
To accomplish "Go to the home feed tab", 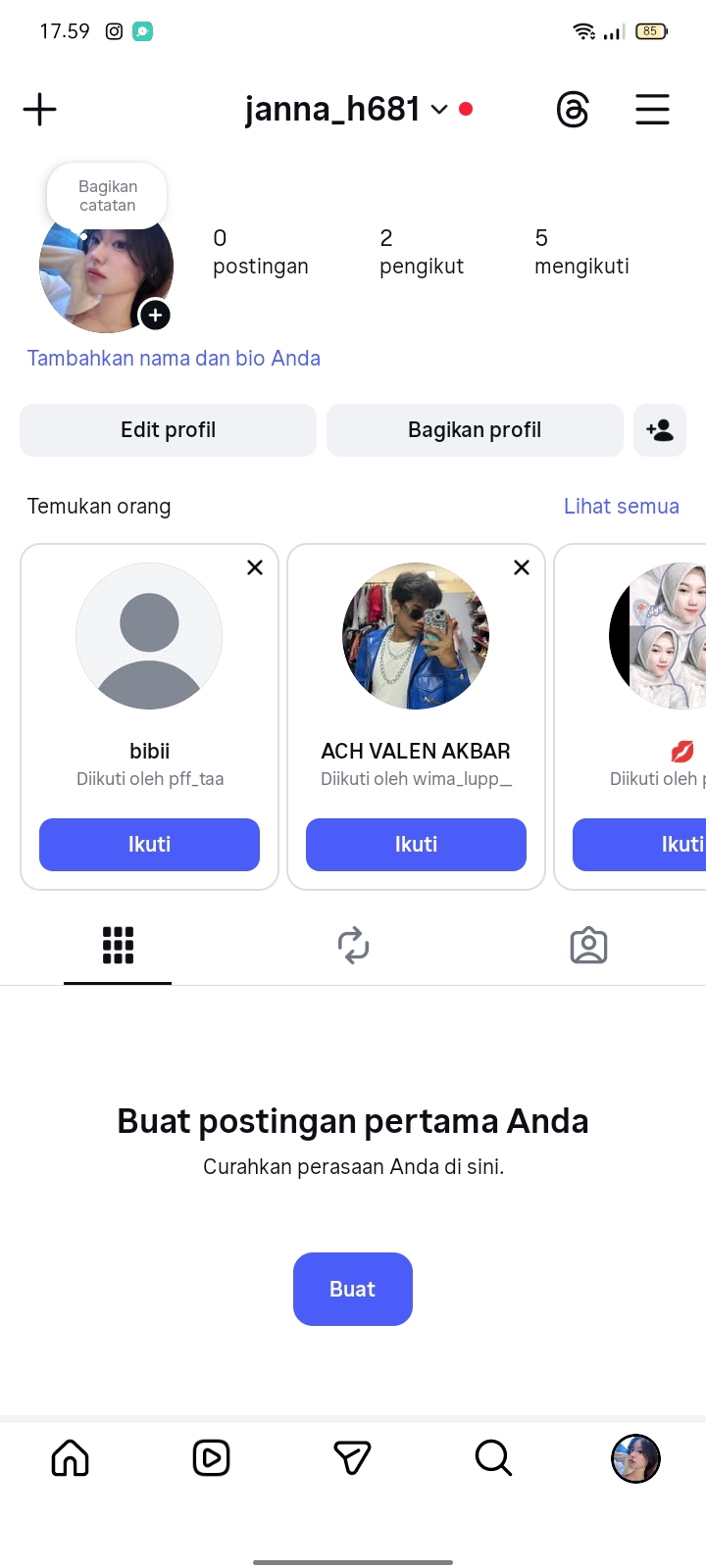I will coord(71,1458).
